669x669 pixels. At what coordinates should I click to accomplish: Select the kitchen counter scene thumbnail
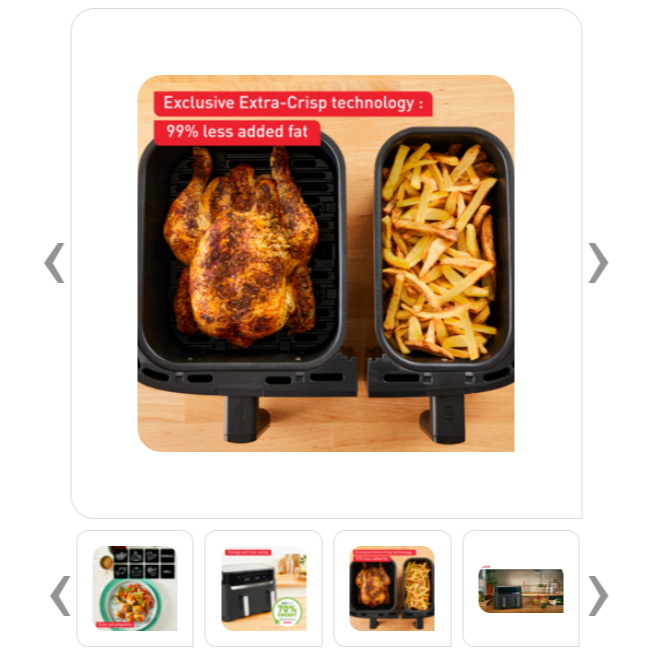point(521,588)
